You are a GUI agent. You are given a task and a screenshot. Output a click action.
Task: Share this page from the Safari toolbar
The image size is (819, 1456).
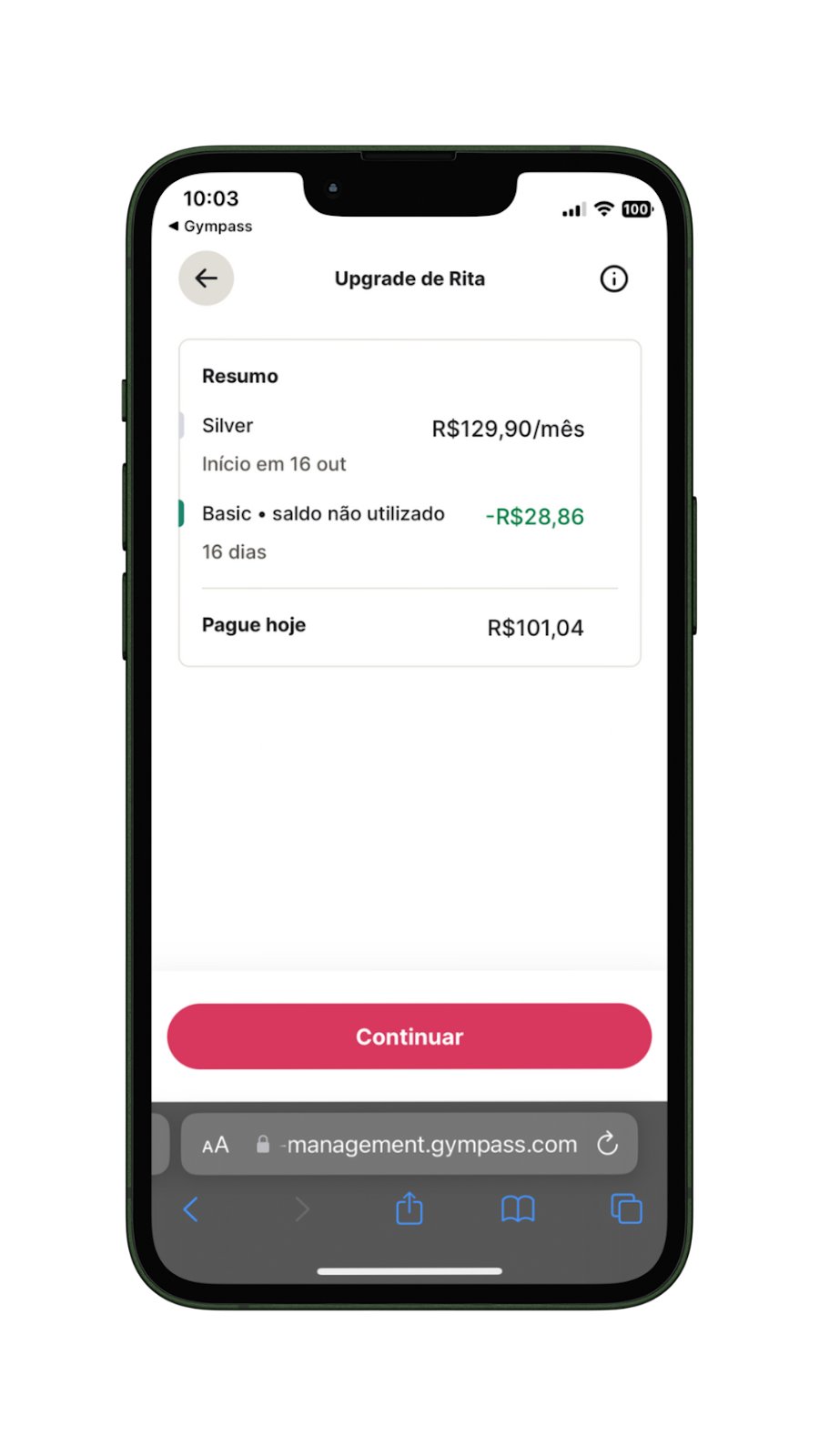tap(409, 1208)
